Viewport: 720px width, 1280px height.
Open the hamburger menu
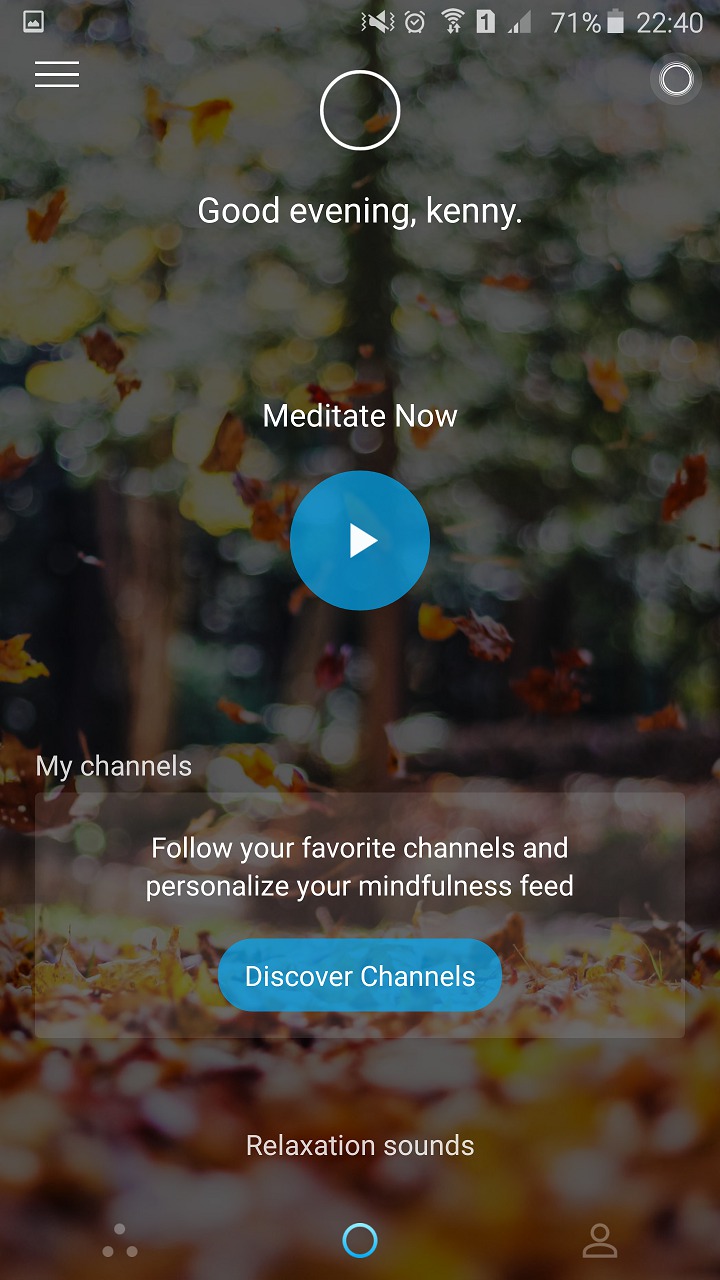57,74
